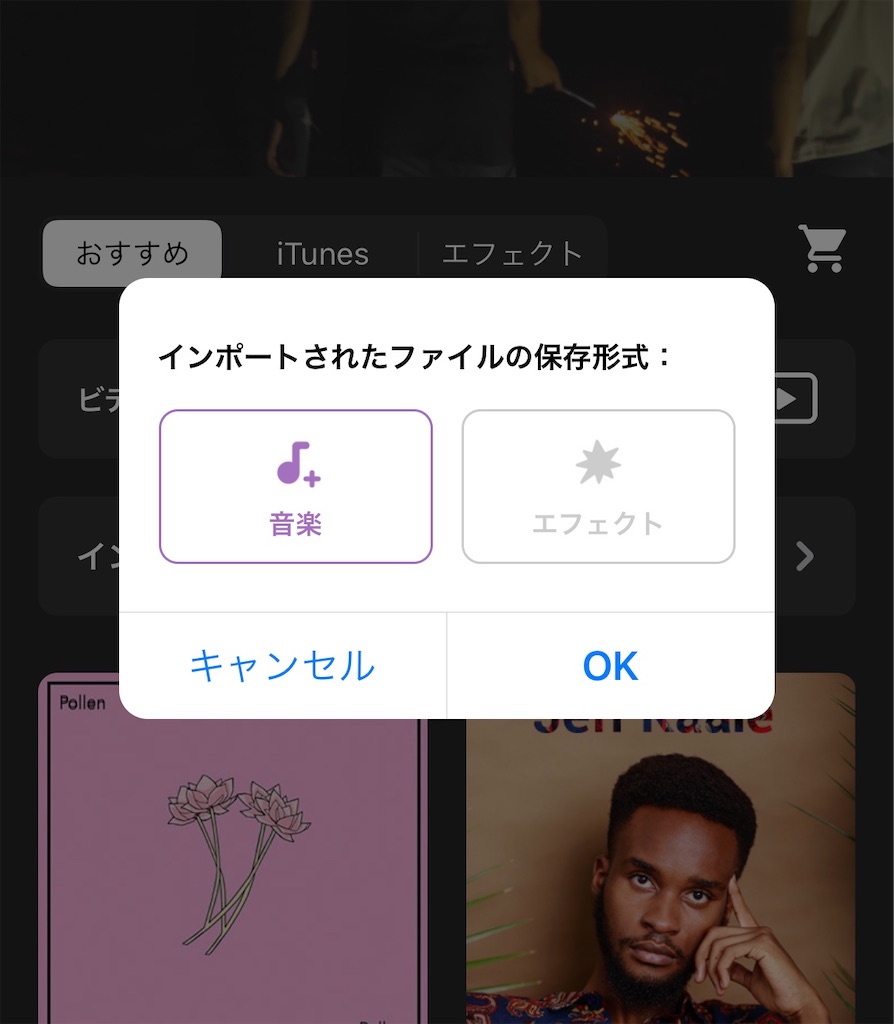Confirm the save format with OK
The image size is (894, 1024).
(x=610, y=666)
